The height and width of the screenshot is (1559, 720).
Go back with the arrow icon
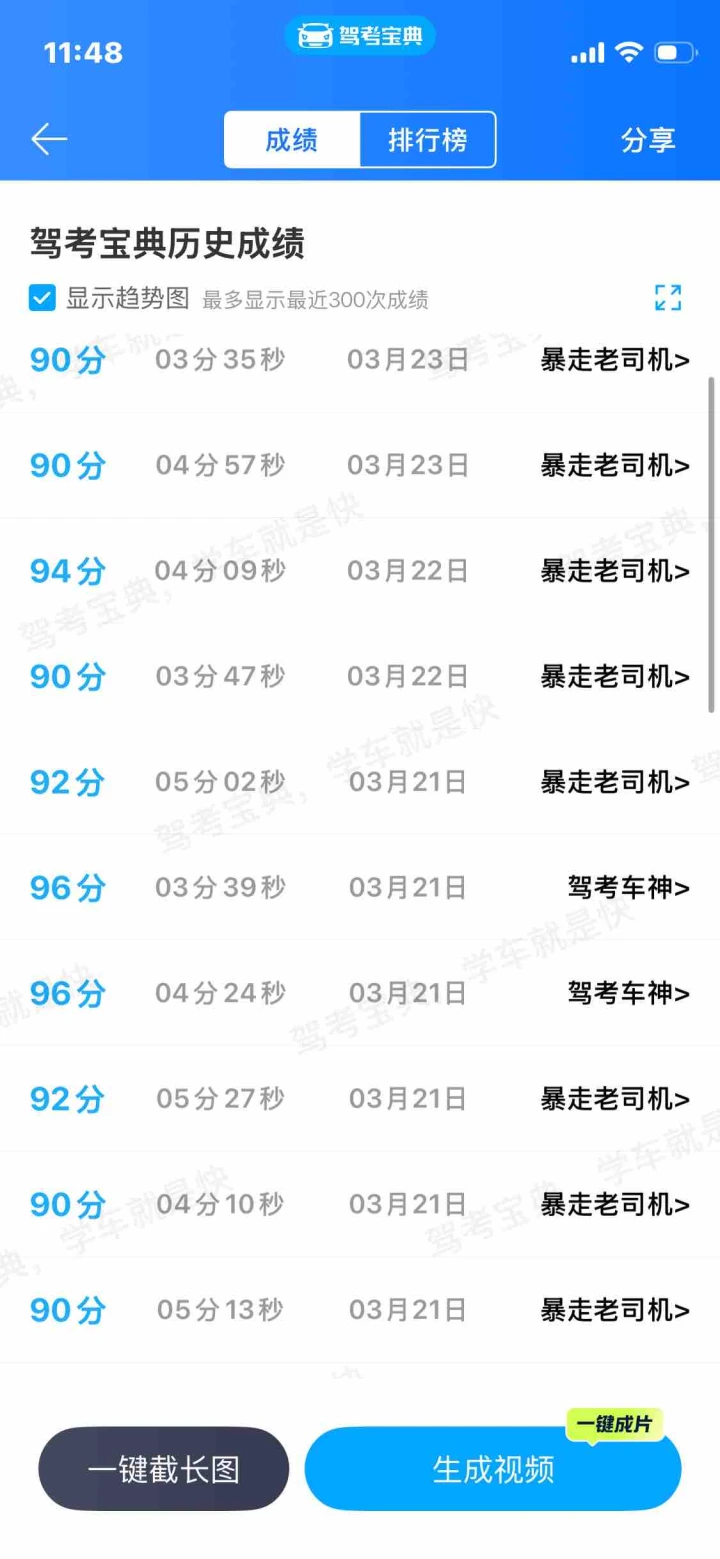coord(48,139)
